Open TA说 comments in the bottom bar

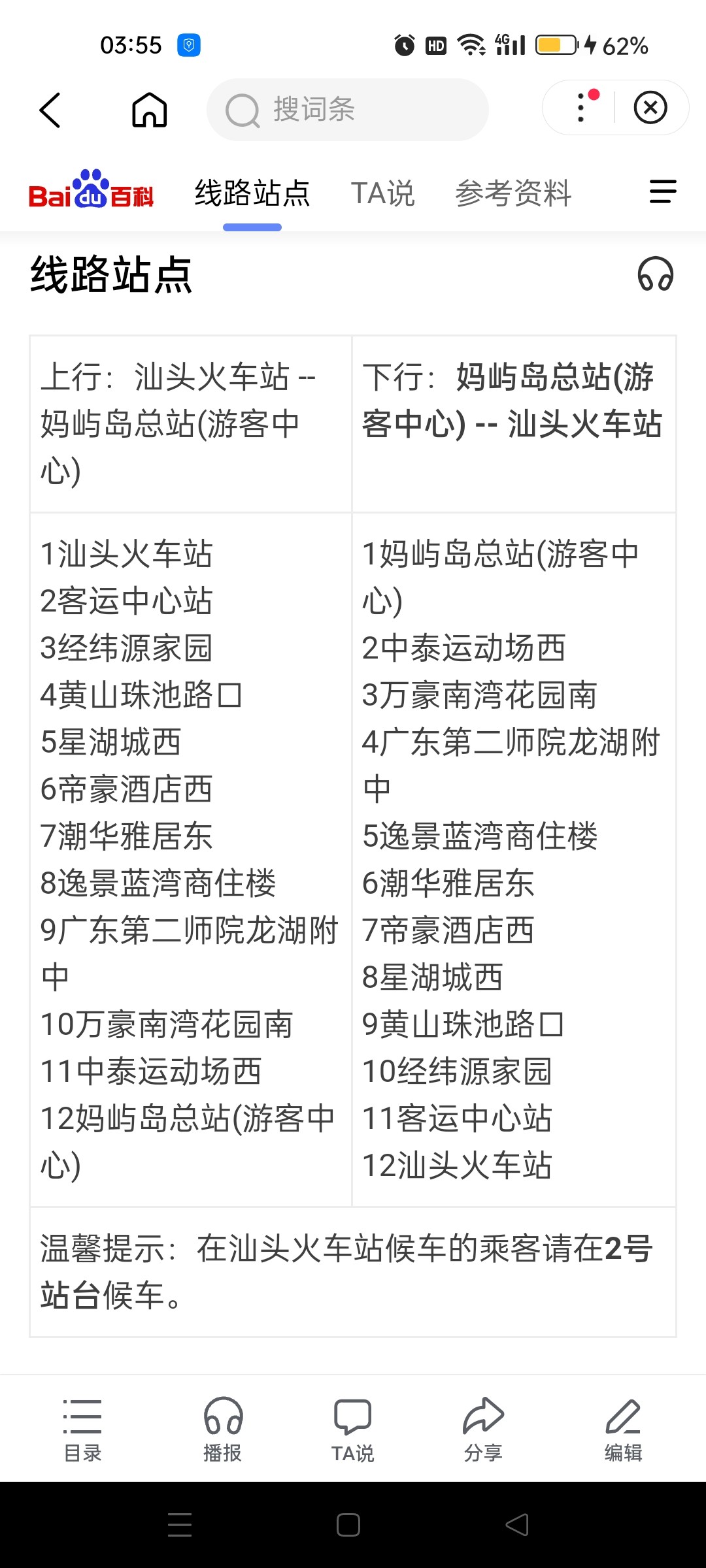coord(353,1429)
